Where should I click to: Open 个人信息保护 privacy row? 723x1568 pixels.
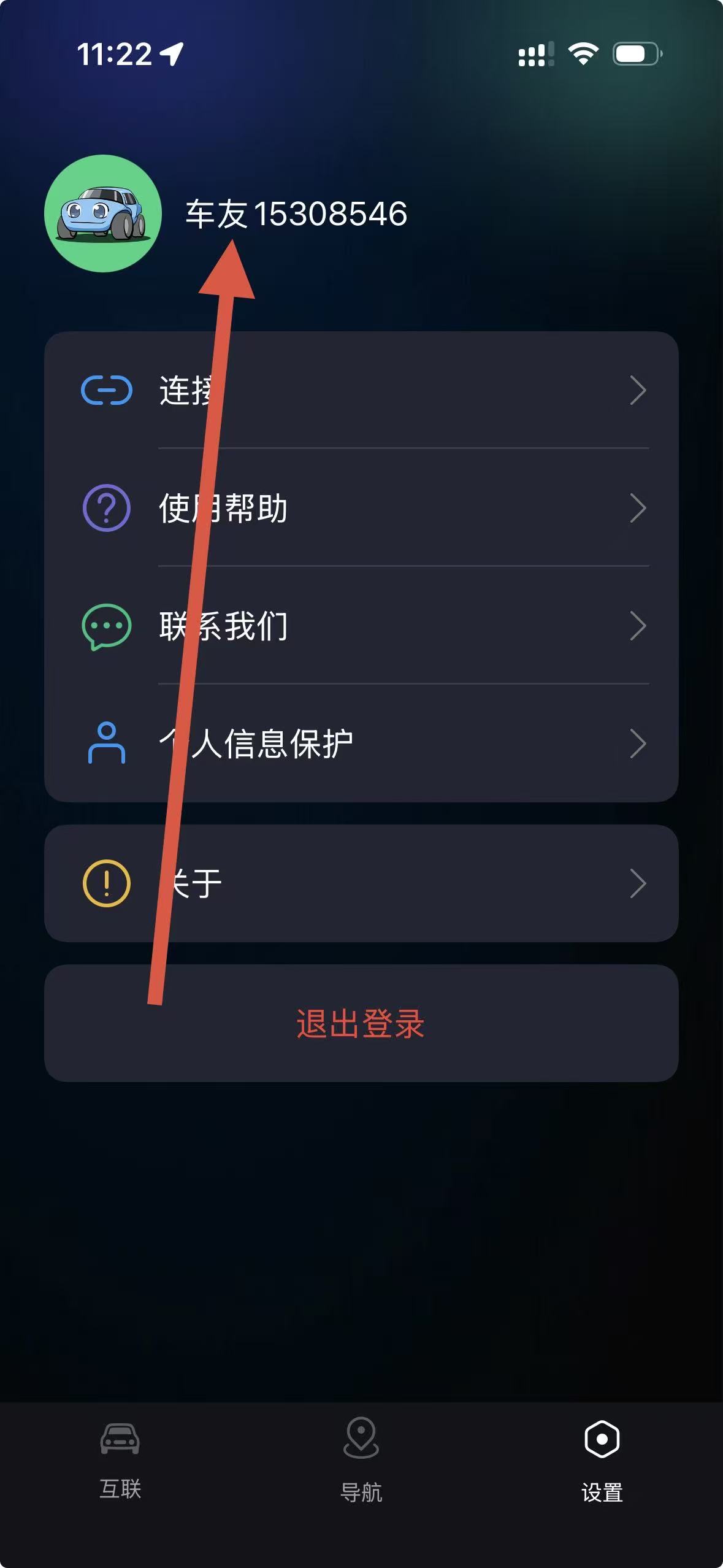point(361,744)
